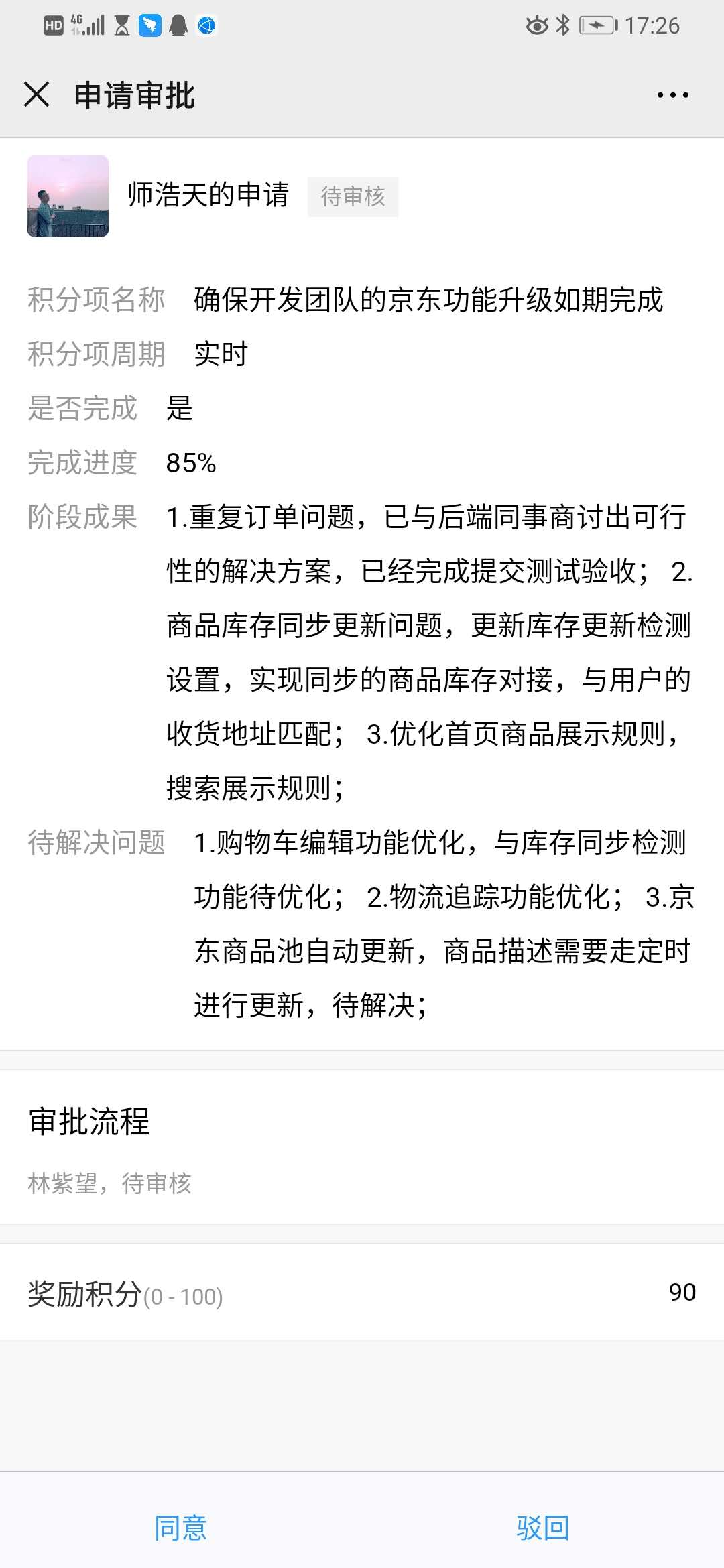
Task: Tap 同意 to approve the application
Action: coord(180,1528)
